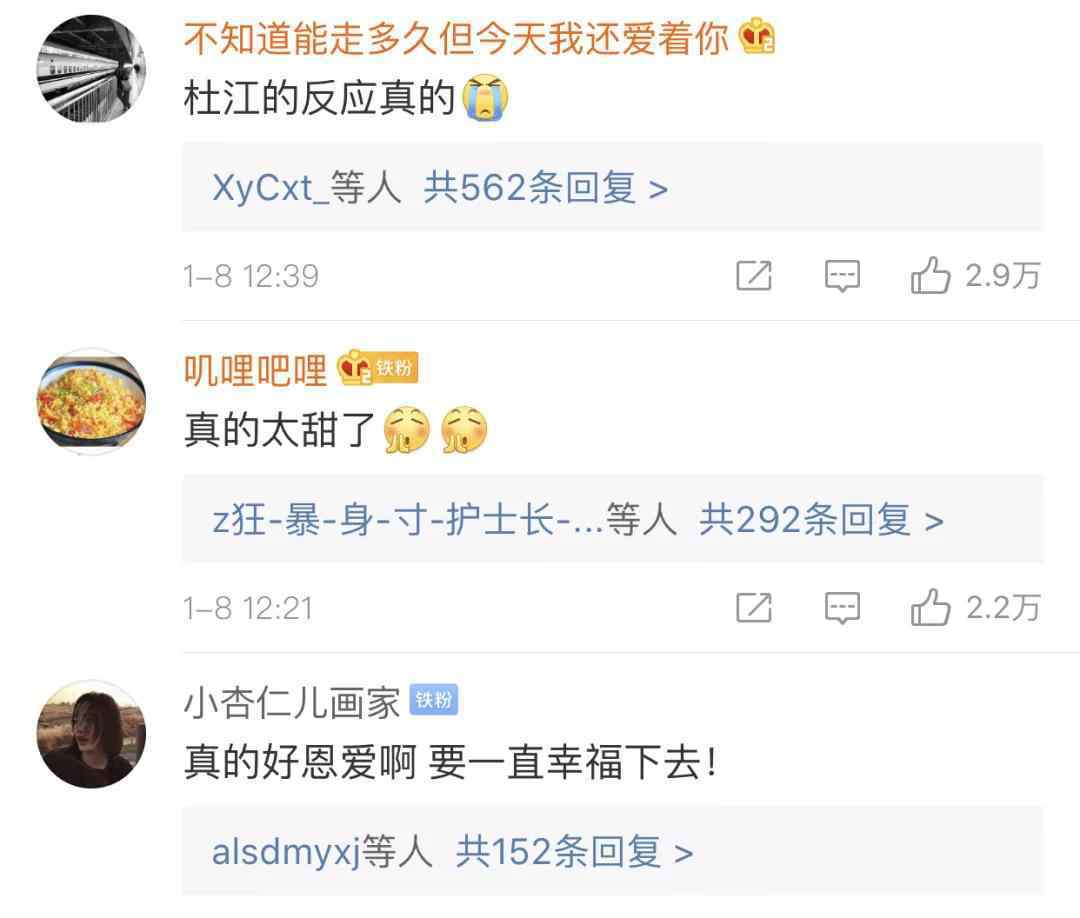Open 小杏仁儿画家's profile via username
The width and height of the screenshot is (1080, 918).
pos(292,702)
